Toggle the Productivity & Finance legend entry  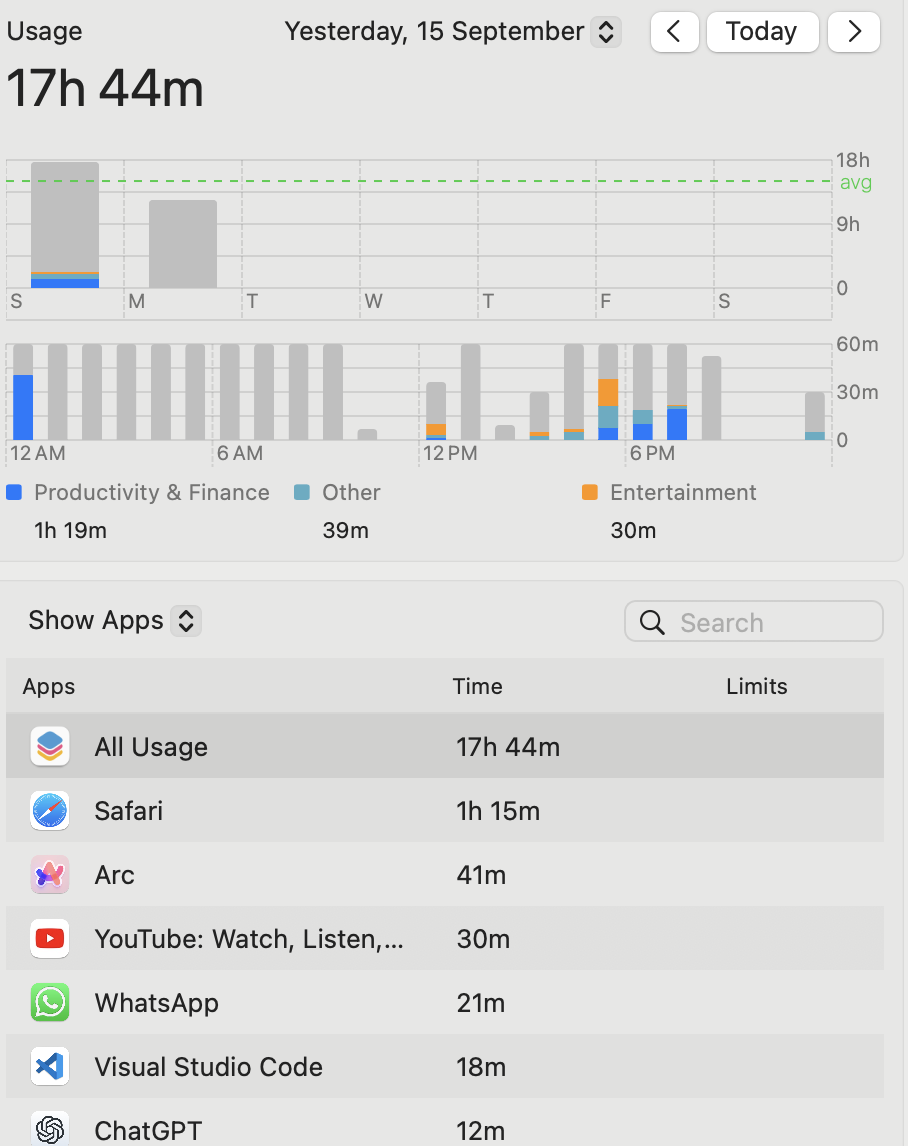click(x=150, y=492)
